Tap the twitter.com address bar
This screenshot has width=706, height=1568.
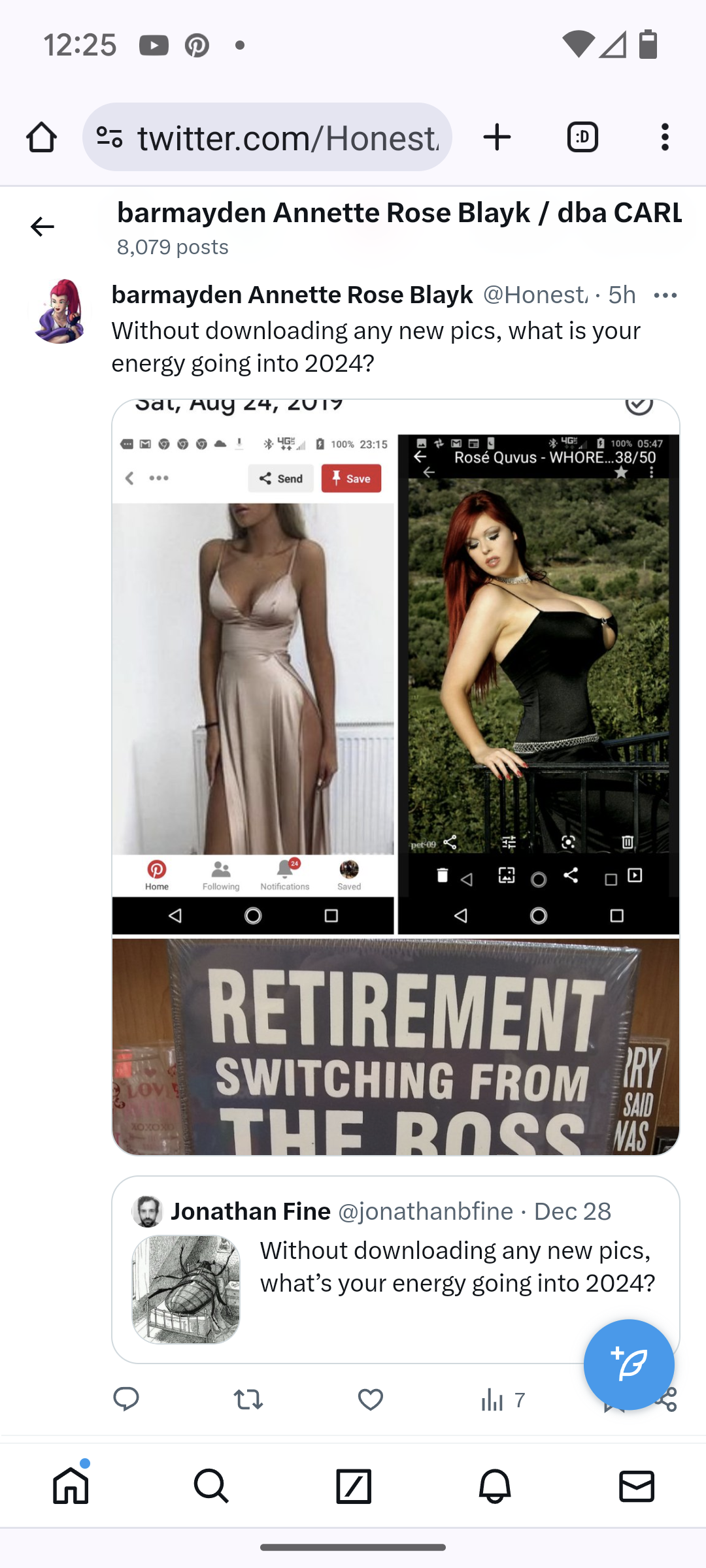point(267,137)
